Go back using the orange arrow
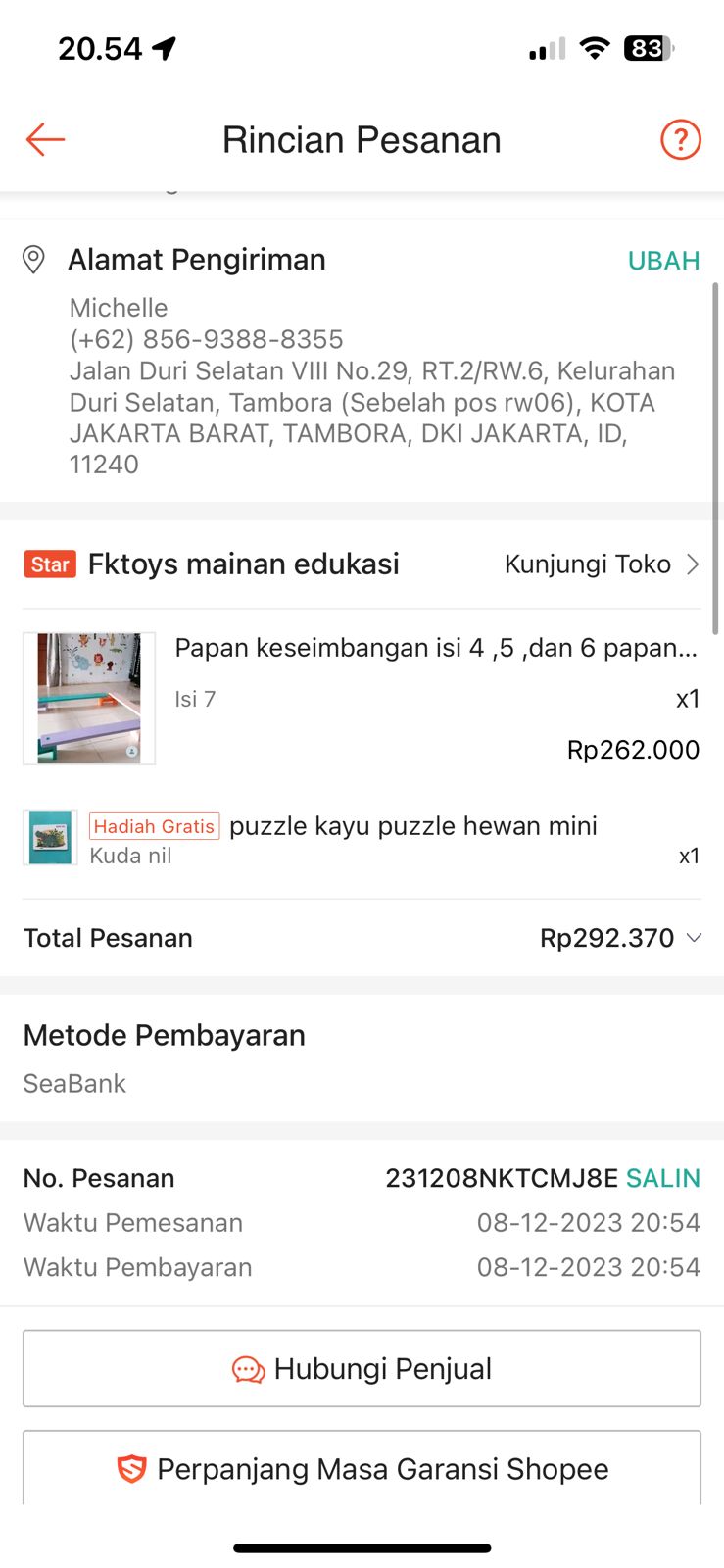Viewport: 724px width, 1568px height. (x=45, y=140)
